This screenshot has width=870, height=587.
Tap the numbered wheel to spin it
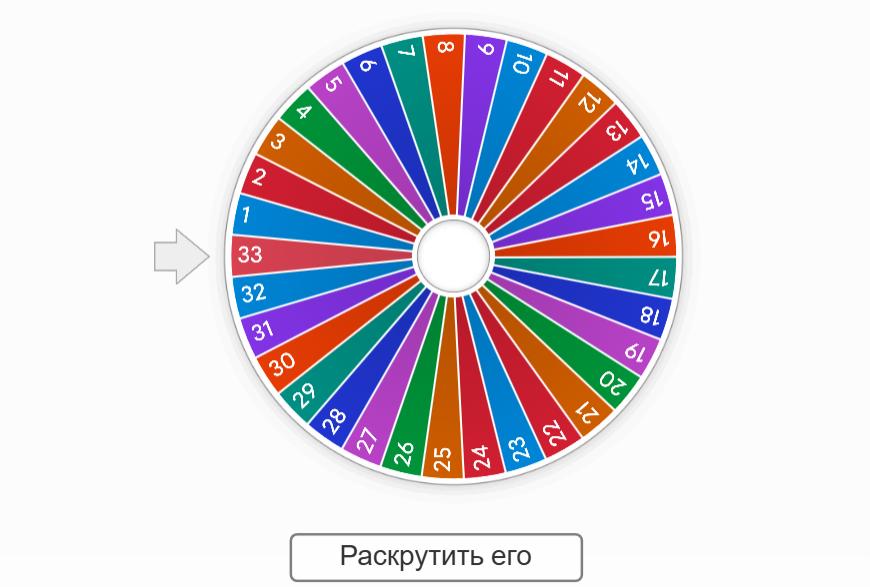click(x=454, y=256)
